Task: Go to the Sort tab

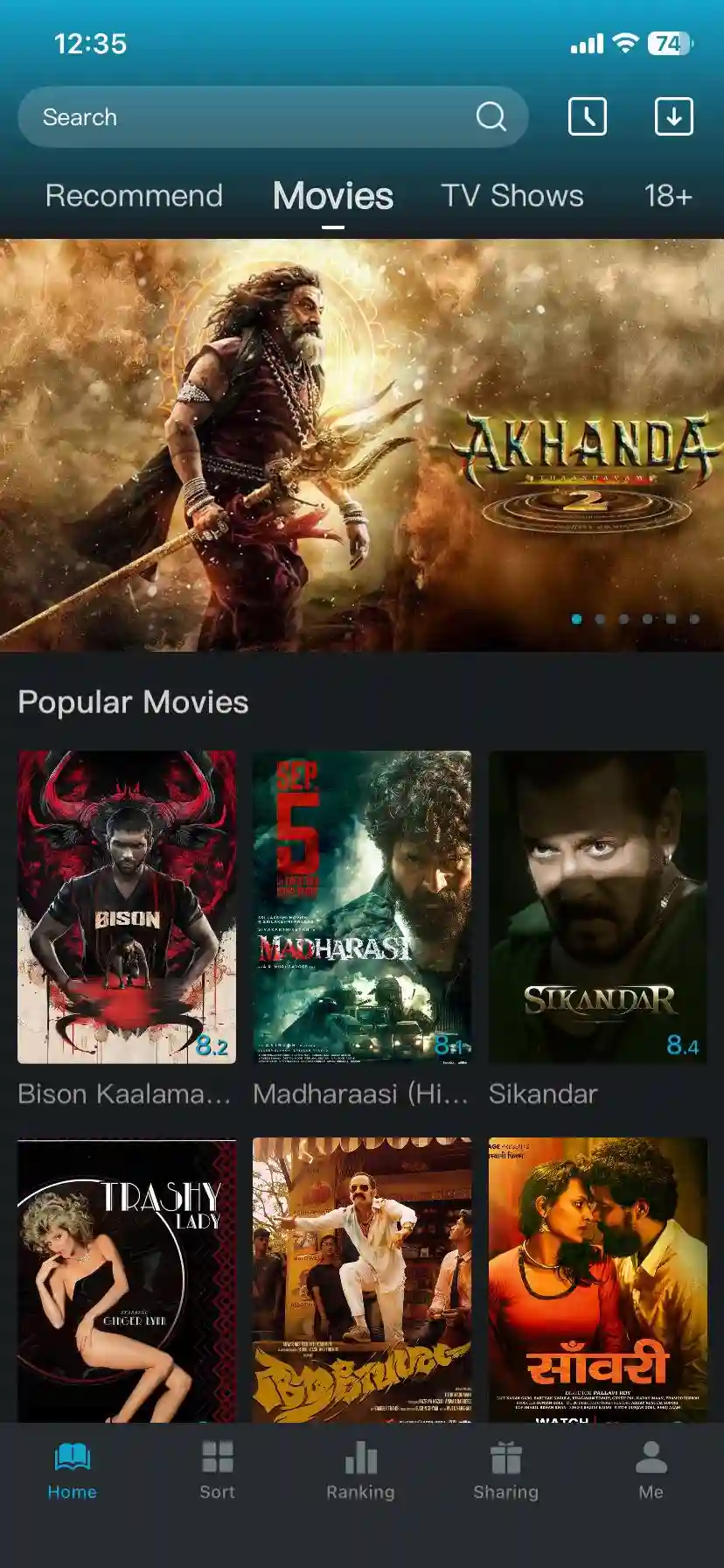Action: [x=217, y=1471]
